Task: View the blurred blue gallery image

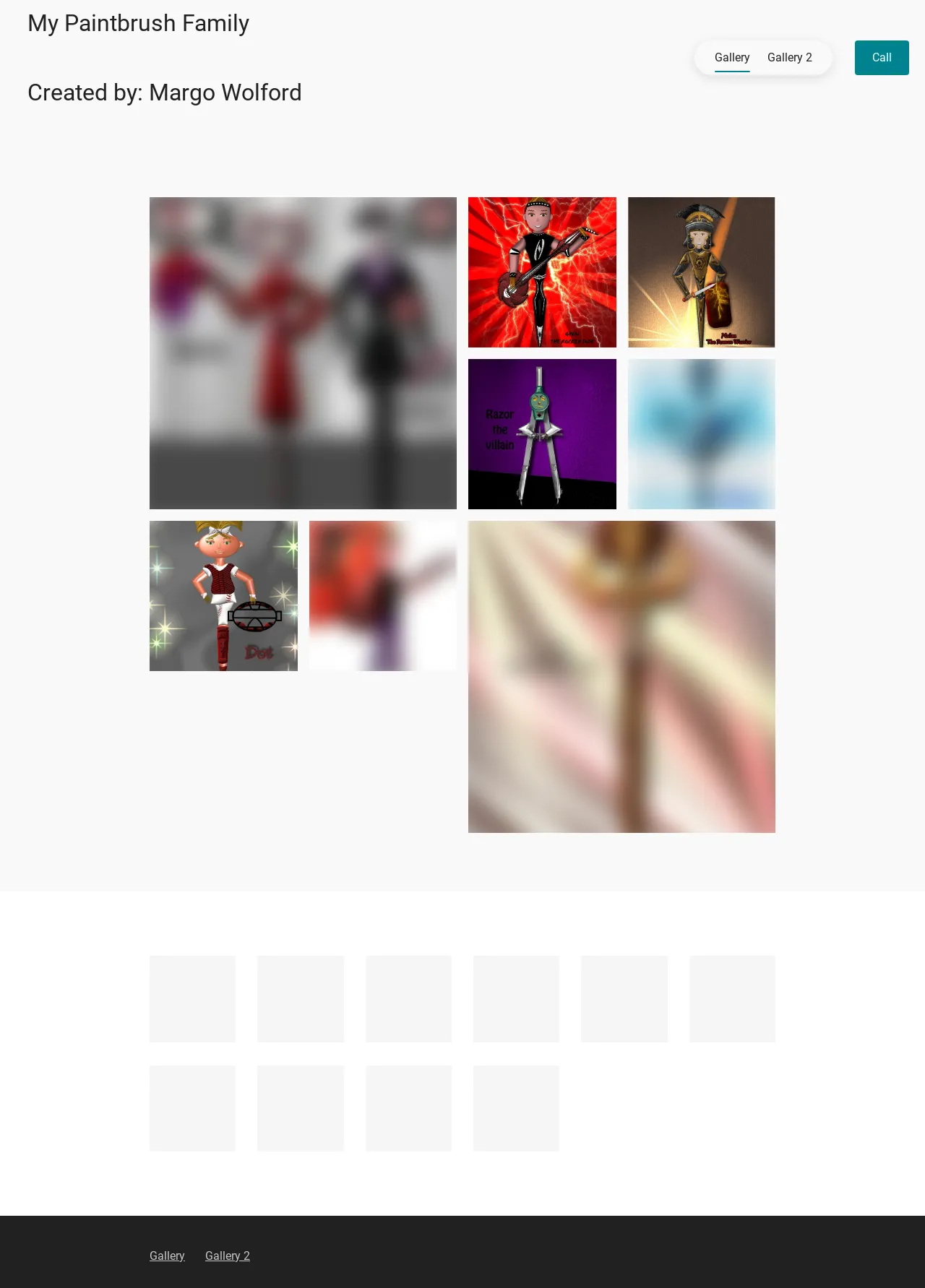Action: pyautogui.click(x=701, y=434)
